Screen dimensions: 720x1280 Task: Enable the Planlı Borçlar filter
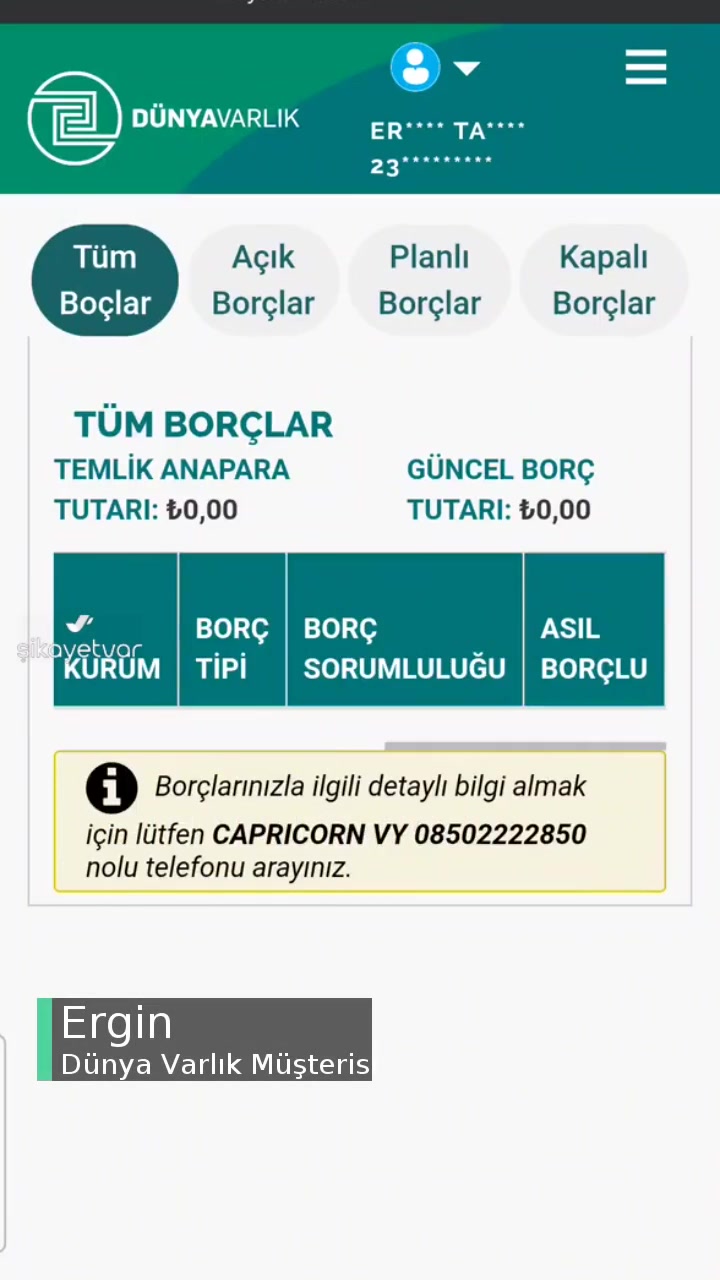coord(429,280)
